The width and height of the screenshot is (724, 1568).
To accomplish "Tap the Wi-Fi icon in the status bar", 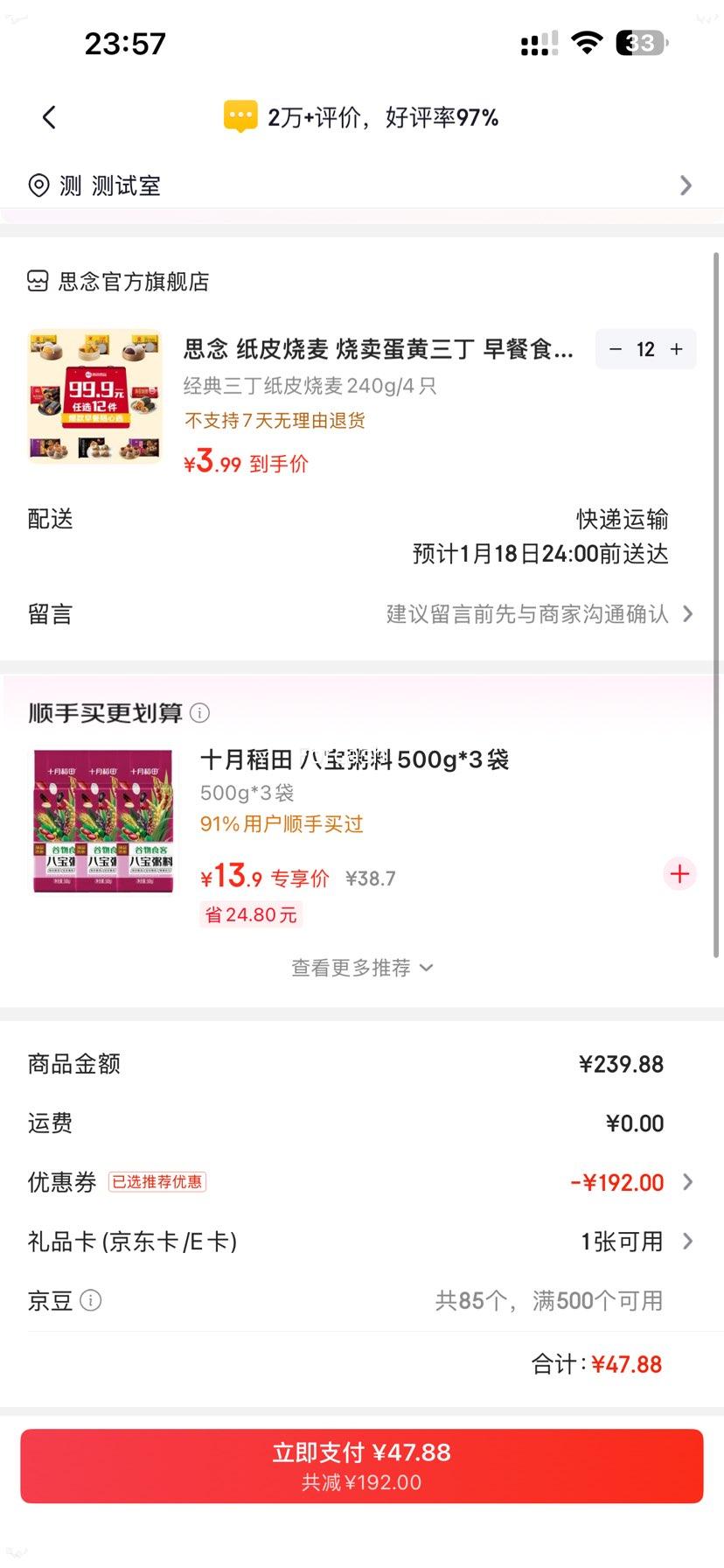I will (x=587, y=42).
